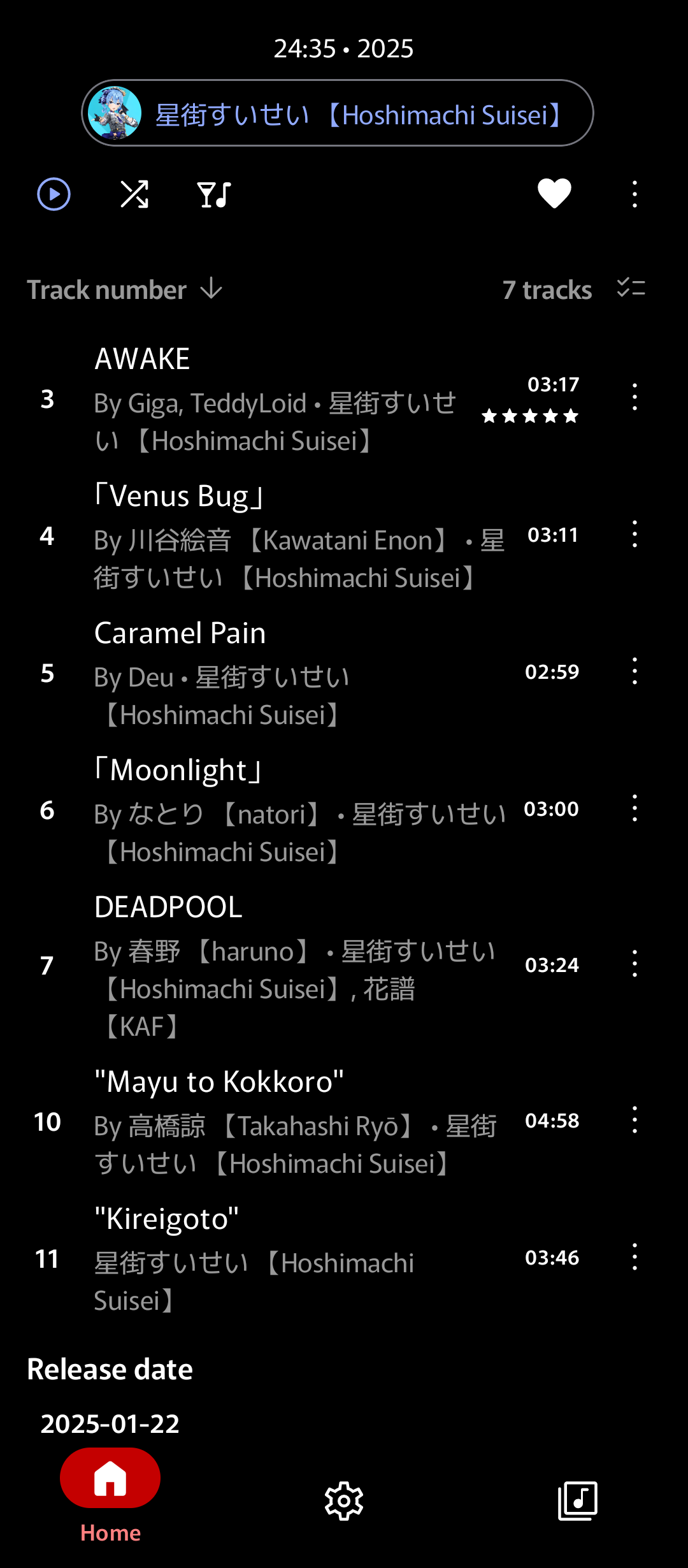Play the track AWAKE
Image resolution: width=688 pixels, height=1568 pixels.
point(274,398)
